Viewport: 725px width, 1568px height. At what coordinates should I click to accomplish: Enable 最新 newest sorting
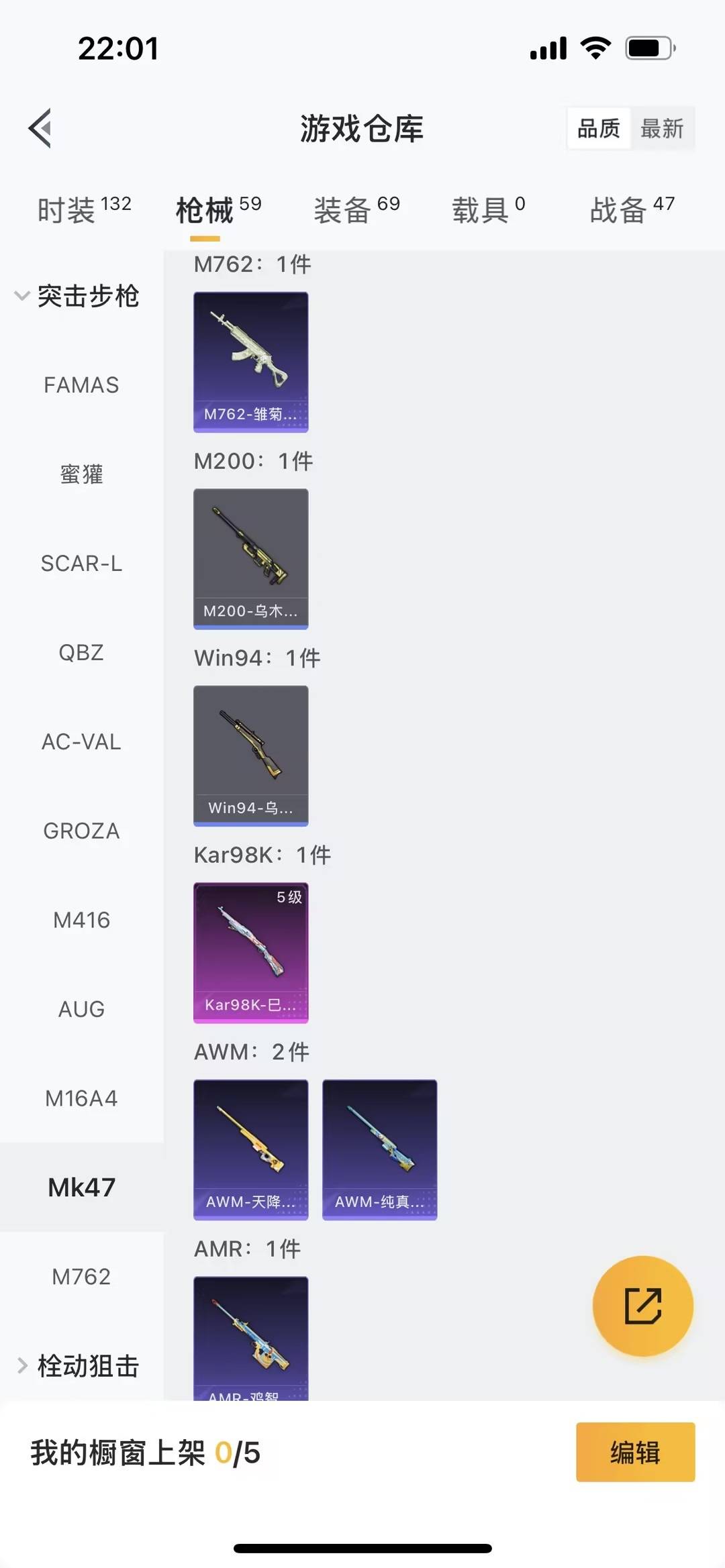(663, 129)
